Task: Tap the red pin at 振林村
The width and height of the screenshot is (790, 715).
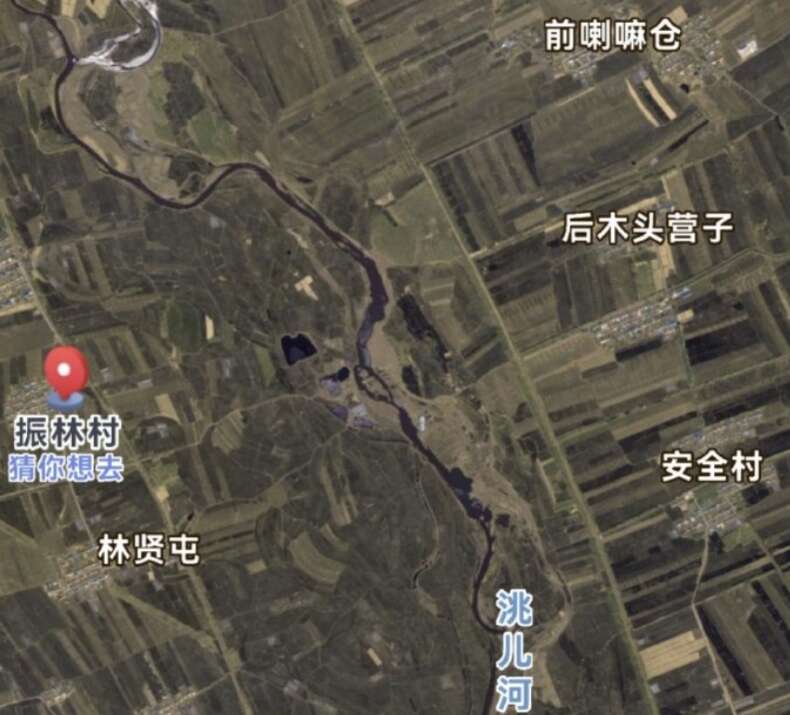Action: tap(67, 374)
